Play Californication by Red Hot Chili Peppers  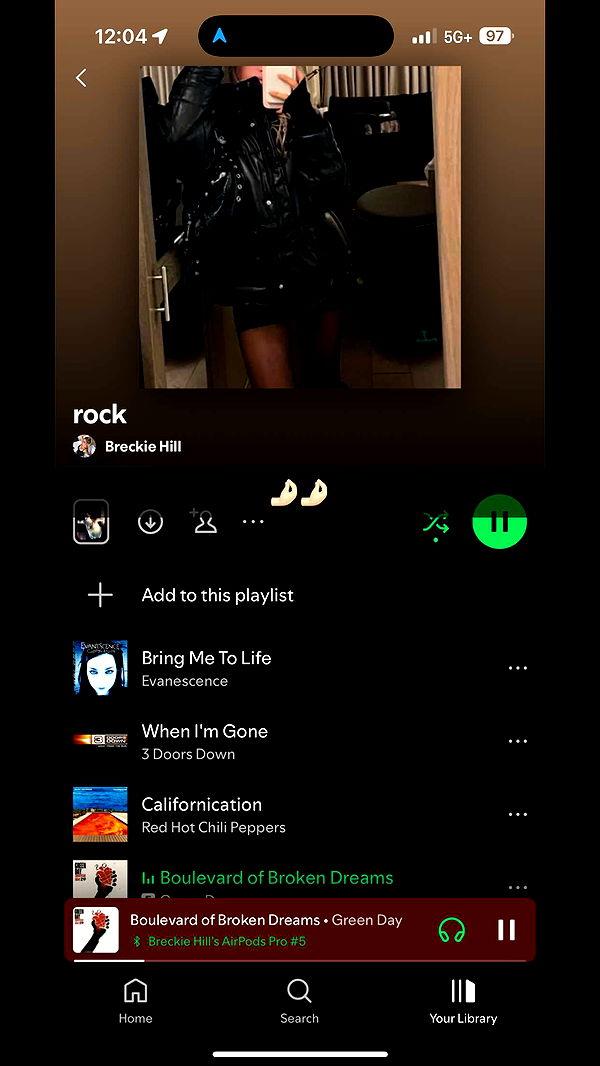click(x=201, y=814)
